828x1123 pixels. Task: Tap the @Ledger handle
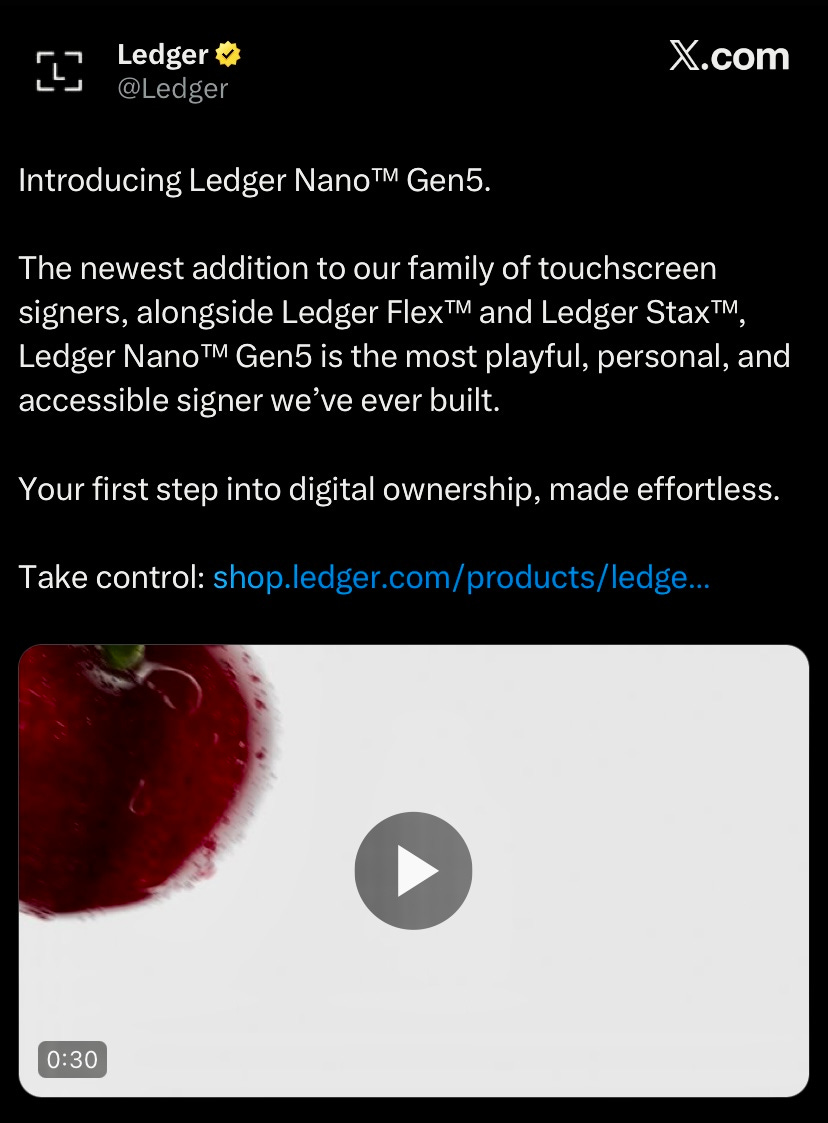point(173,89)
